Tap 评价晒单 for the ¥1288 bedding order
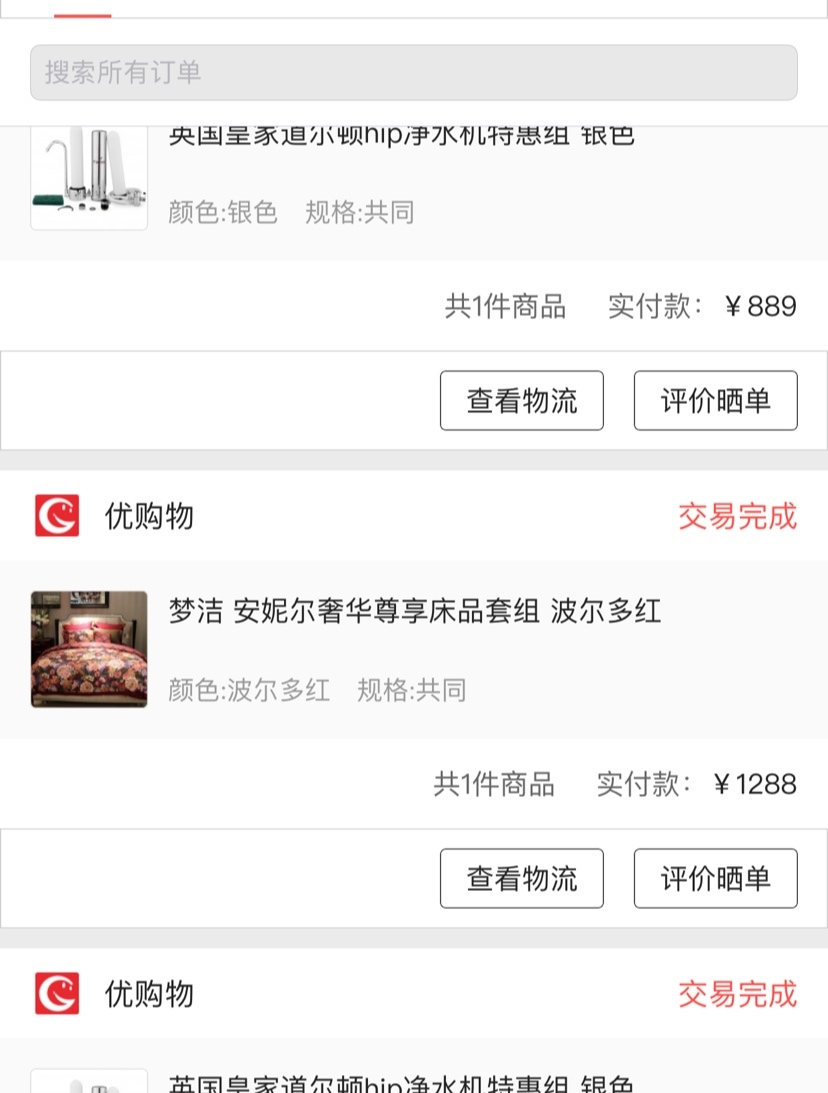This screenshot has height=1093, width=828. pyautogui.click(x=715, y=879)
